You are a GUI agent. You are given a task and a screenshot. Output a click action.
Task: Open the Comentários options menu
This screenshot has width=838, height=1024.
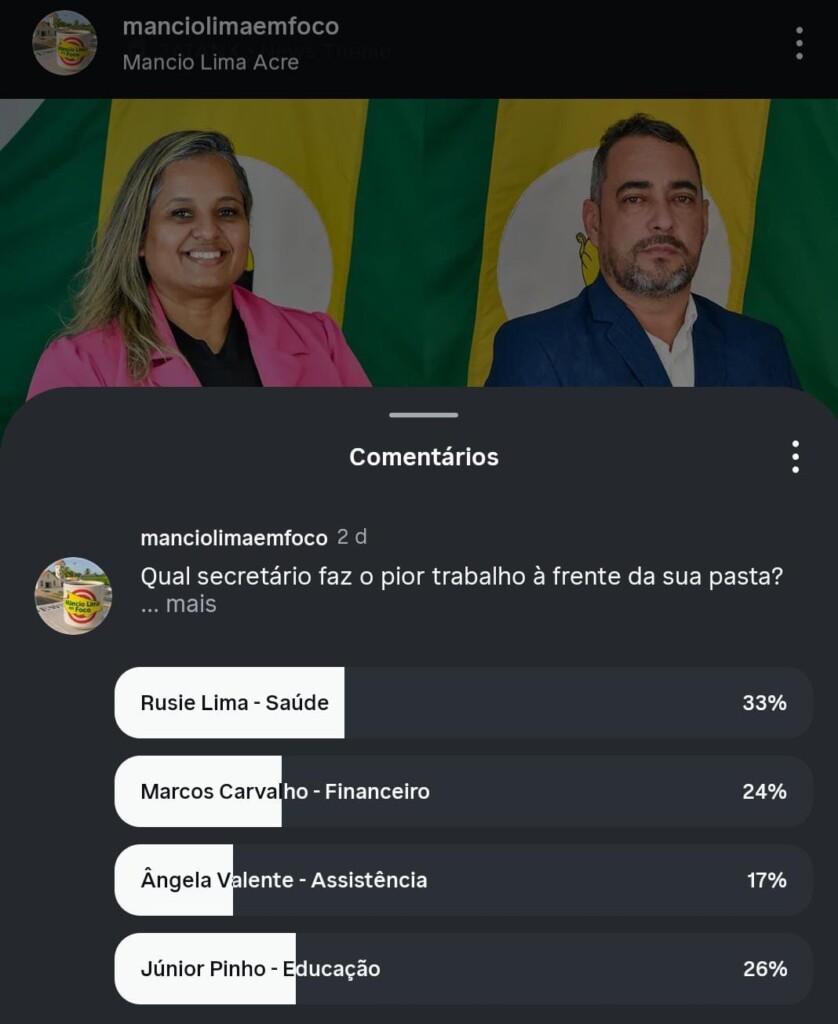tap(795, 457)
